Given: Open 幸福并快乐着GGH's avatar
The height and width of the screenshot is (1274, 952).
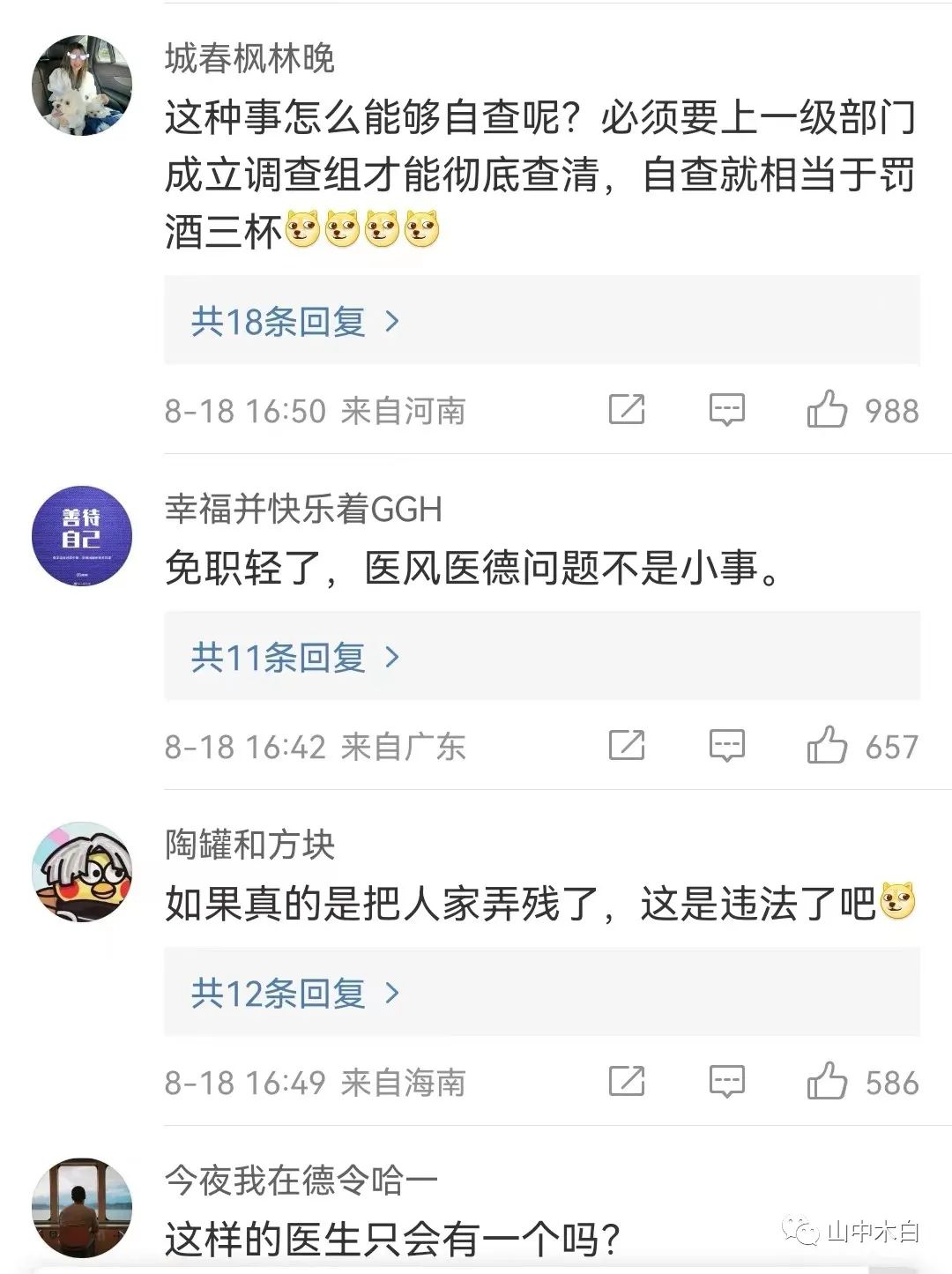Looking at the screenshot, I should [82, 535].
